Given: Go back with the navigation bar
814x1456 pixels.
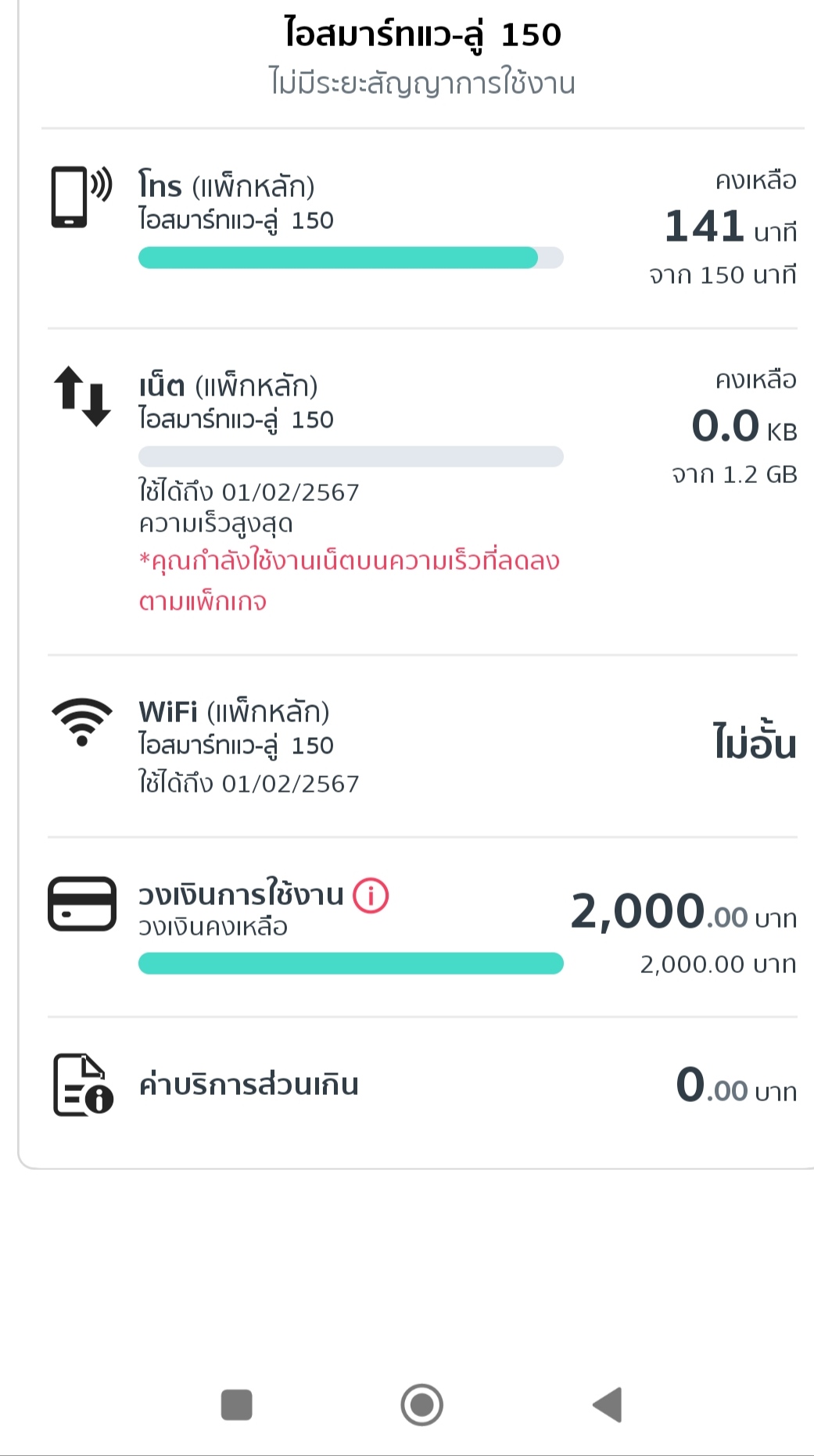Looking at the screenshot, I should pos(608,1404).
